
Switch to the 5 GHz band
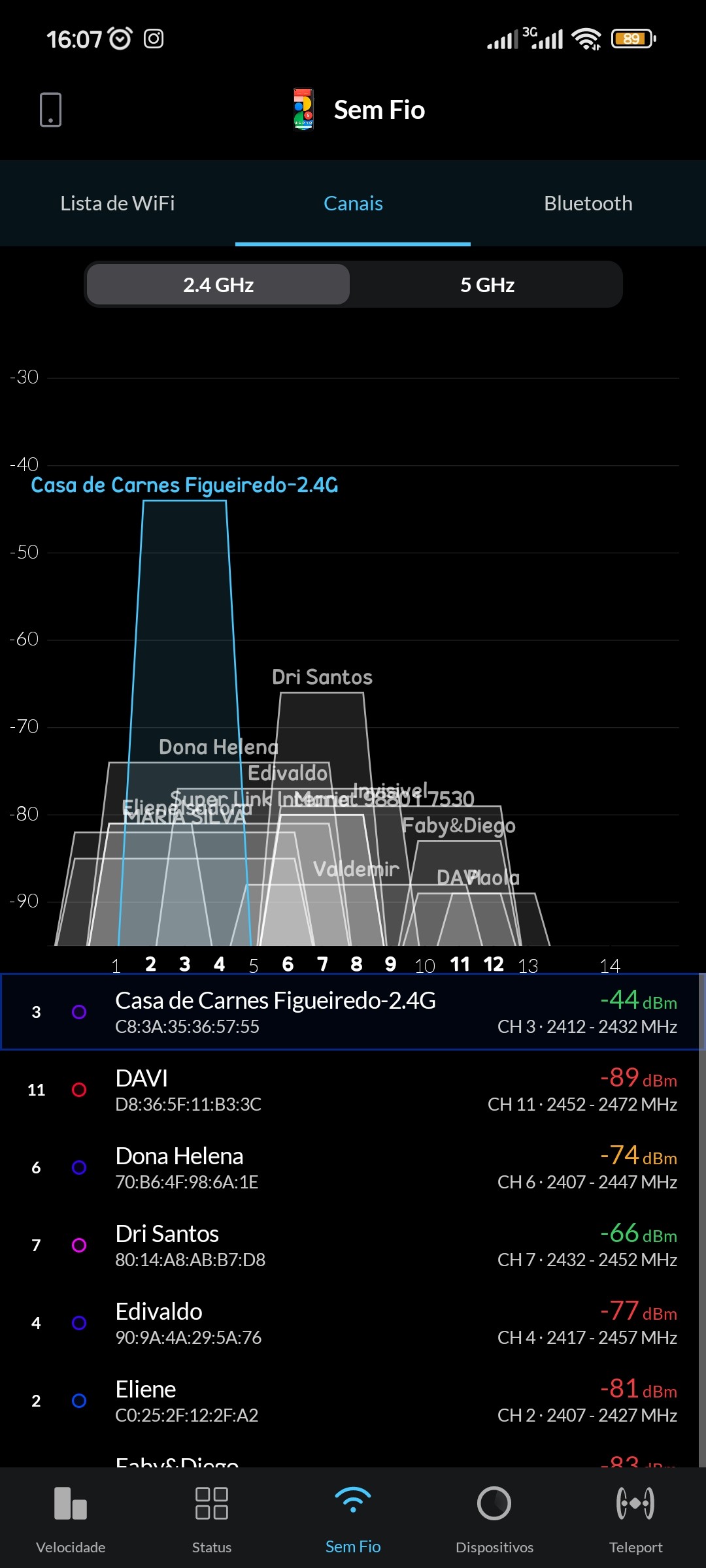487,285
